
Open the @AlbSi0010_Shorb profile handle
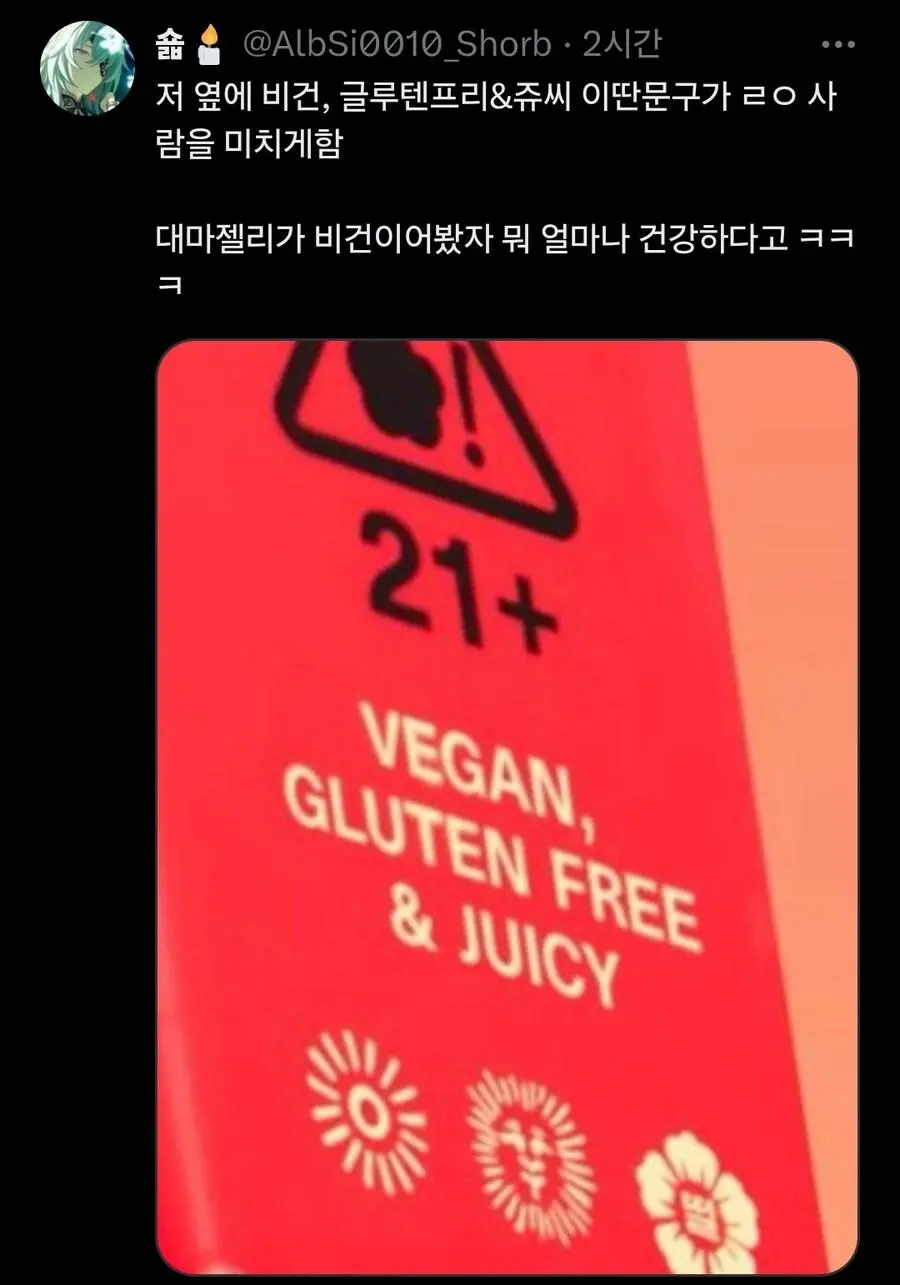pos(397,45)
